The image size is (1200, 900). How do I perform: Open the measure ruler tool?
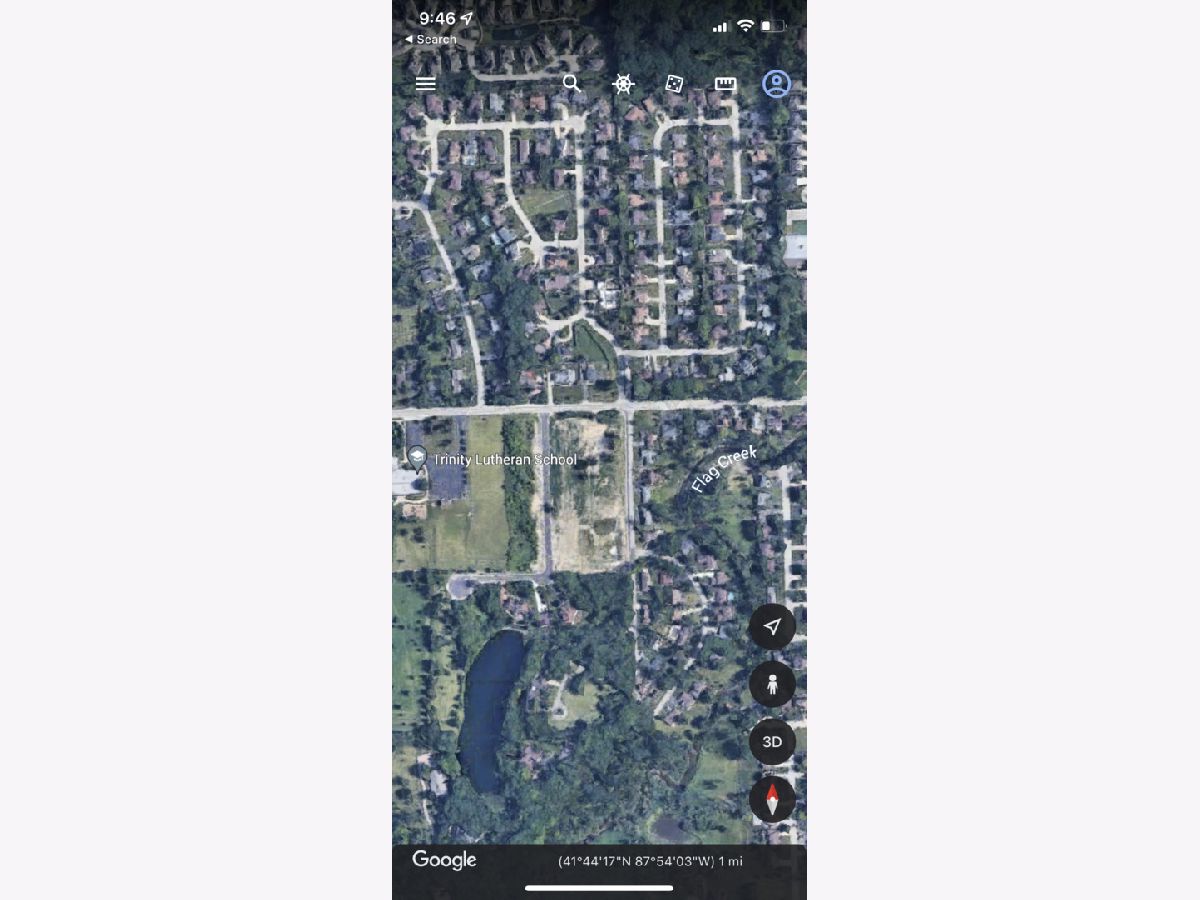[x=725, y=84]
